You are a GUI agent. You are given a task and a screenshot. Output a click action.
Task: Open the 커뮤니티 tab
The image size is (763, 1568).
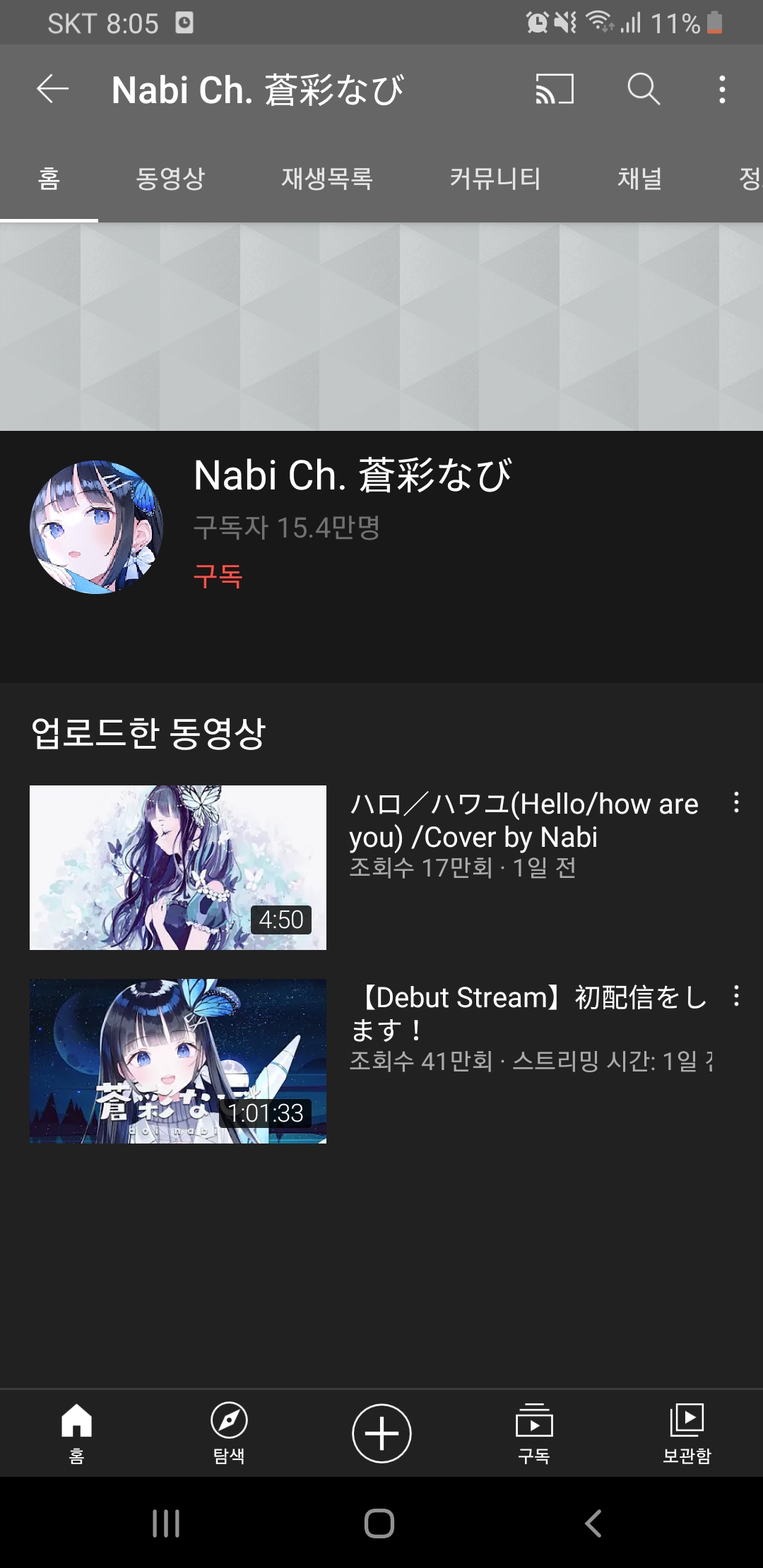click(495, 178)
